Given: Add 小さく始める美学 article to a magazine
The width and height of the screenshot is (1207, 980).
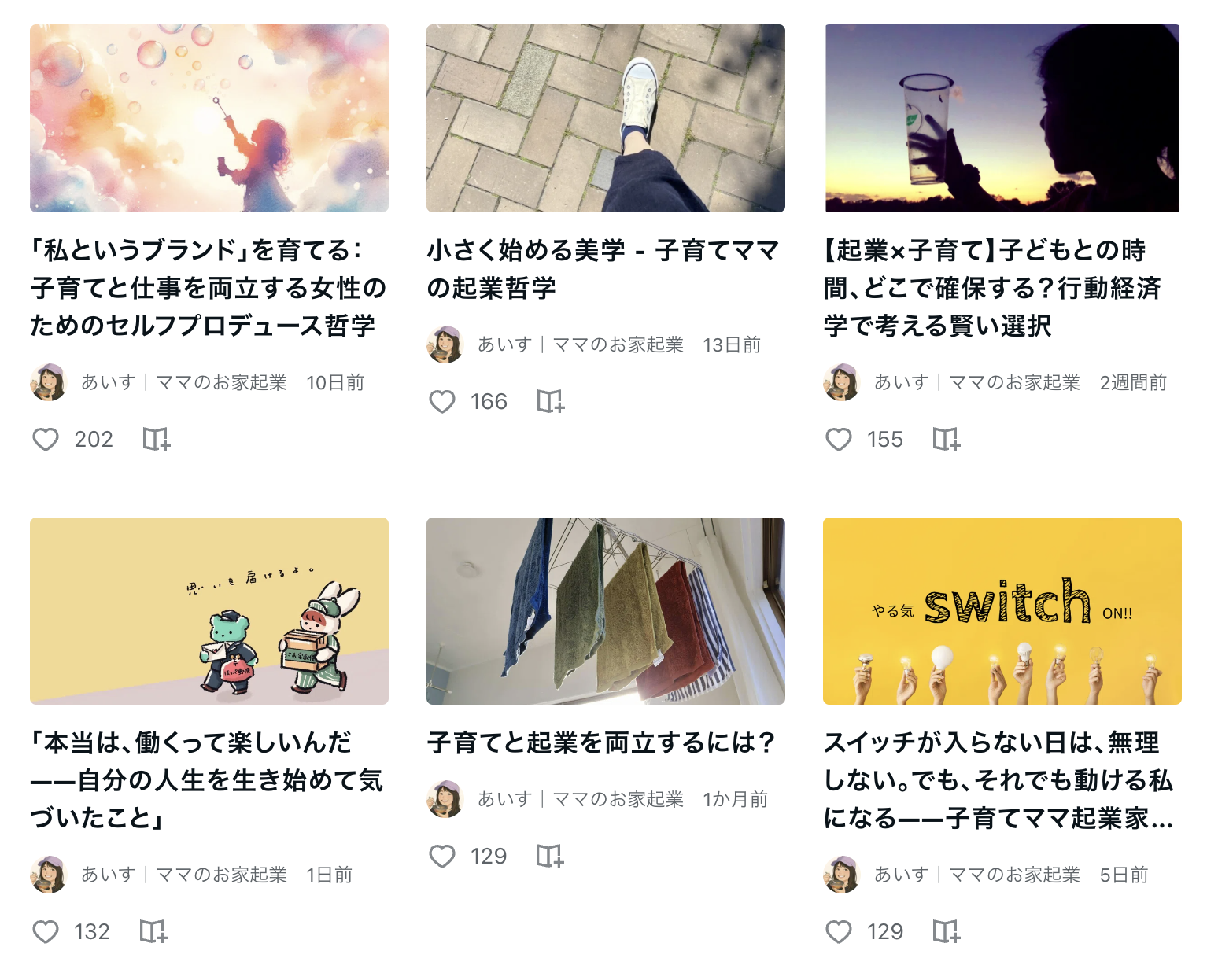Looking at the screenshot, I should click(x=551, y=402).
